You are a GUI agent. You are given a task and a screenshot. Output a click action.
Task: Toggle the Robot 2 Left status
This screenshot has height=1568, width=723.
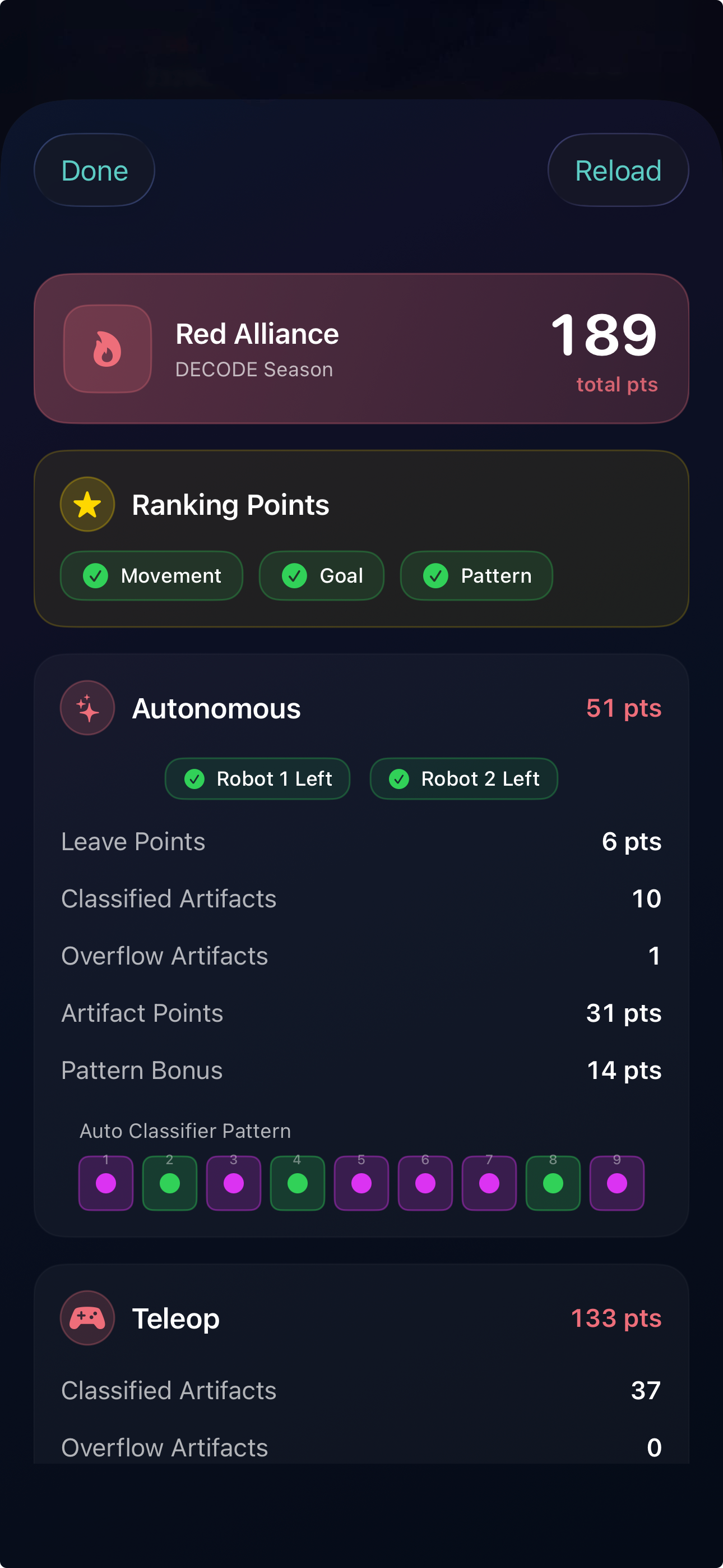[463, 778]
